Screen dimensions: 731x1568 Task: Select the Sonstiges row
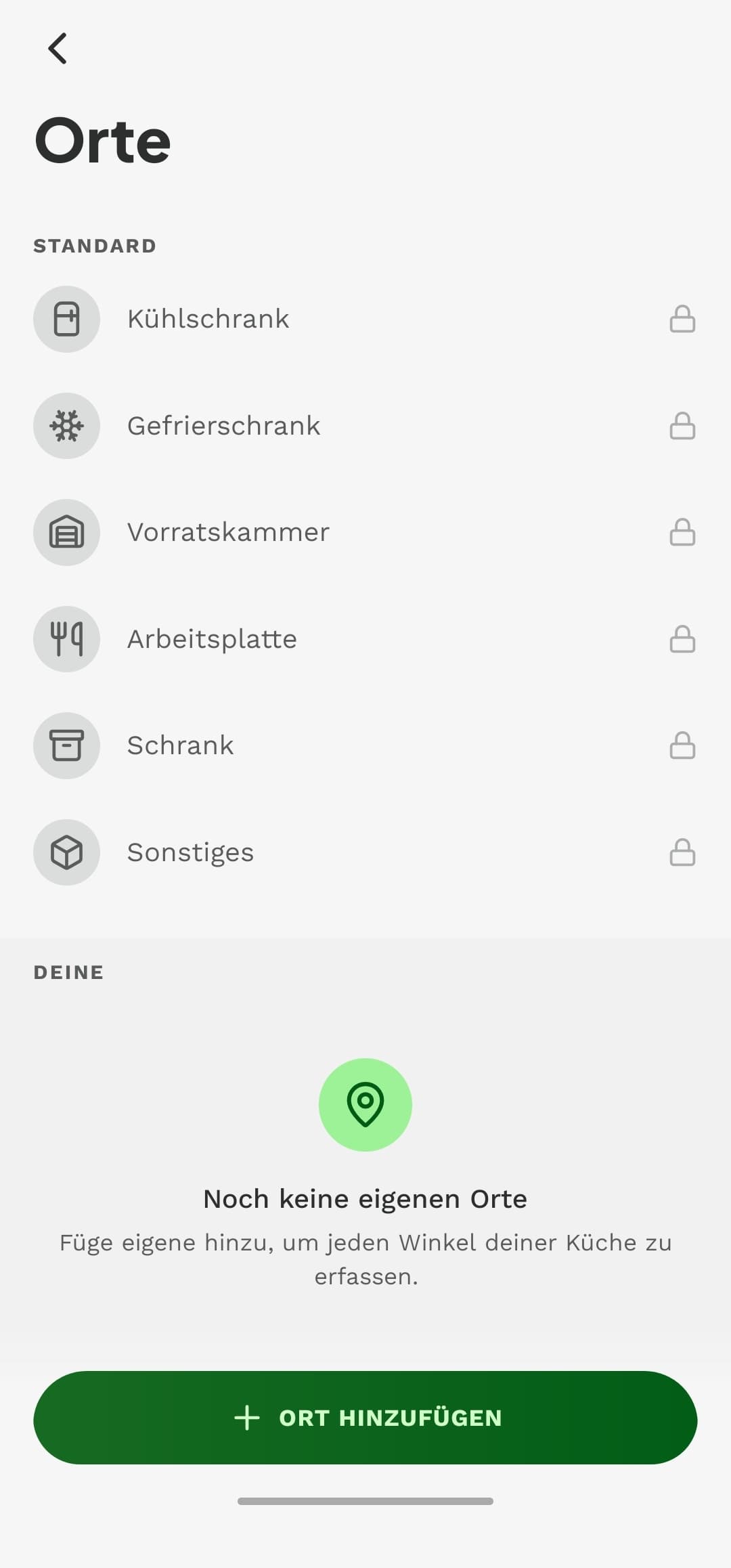point(365,852)
